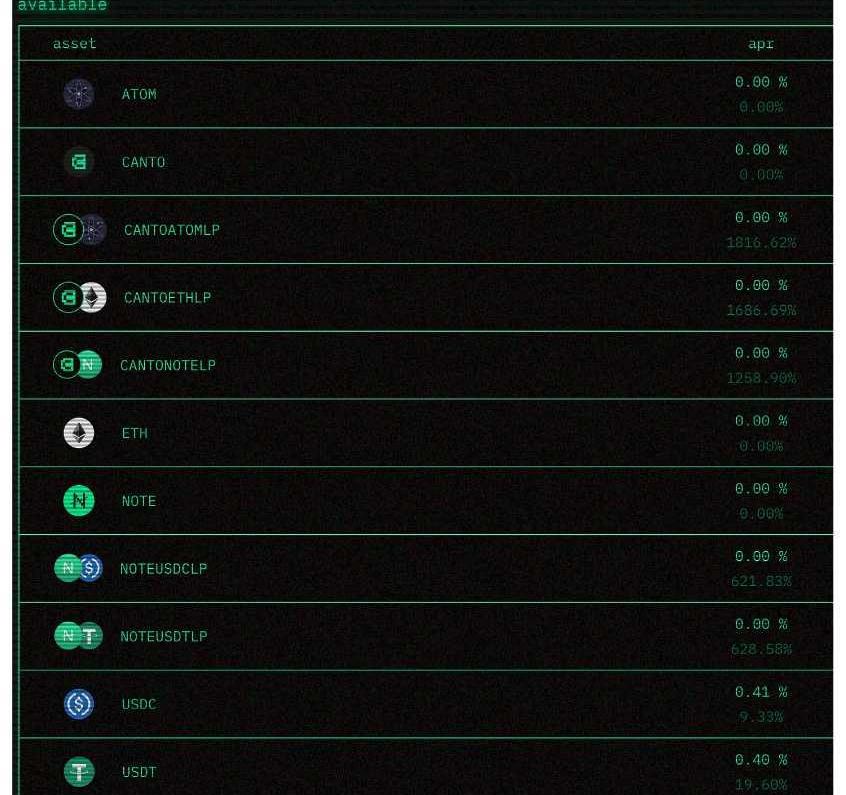Open the ATOM asset row
Image resolution: width=846 pixels, height=795 pixels.
click(139, 94)
